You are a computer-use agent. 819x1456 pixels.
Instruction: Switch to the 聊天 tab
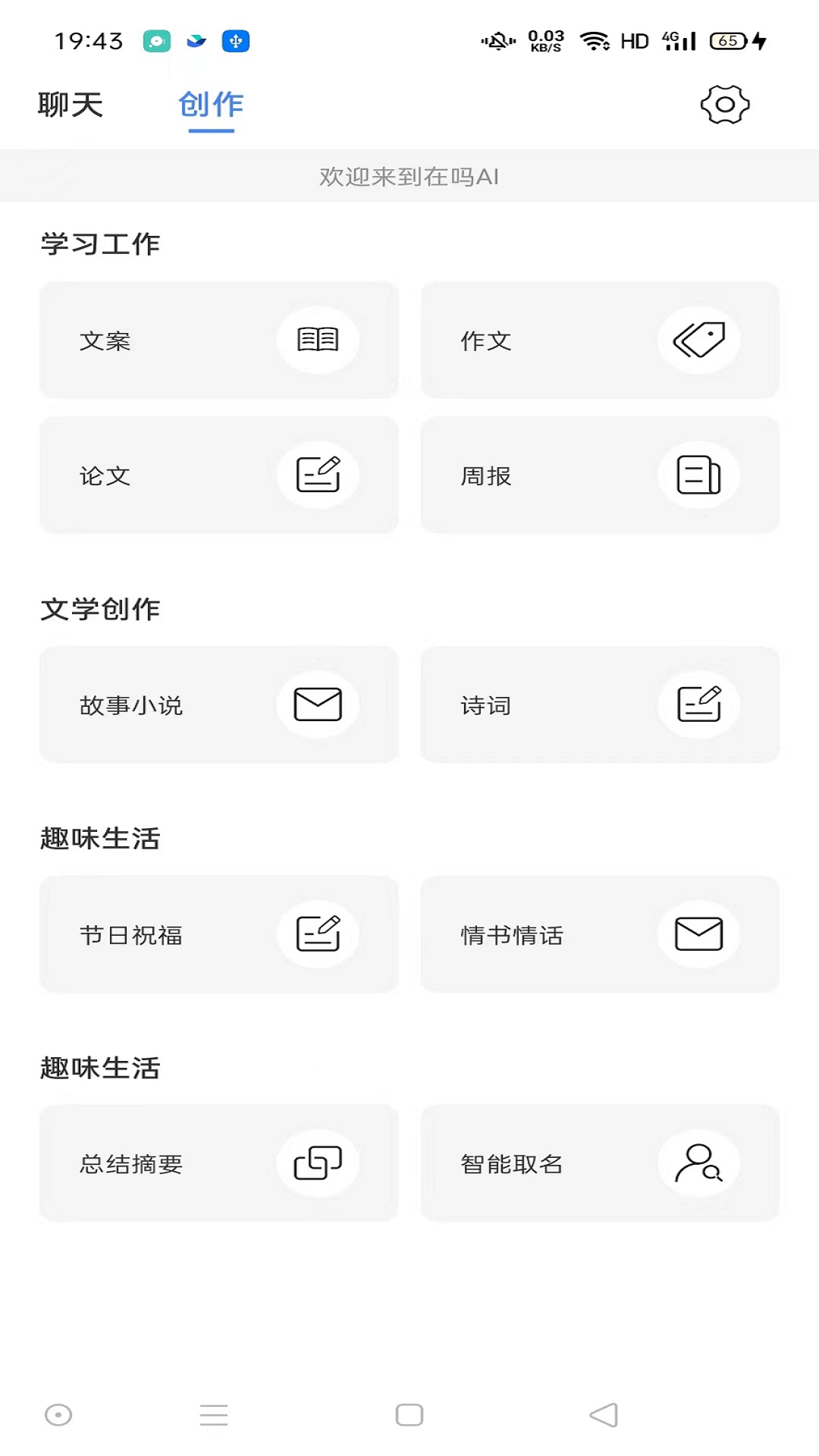[71, 105]
